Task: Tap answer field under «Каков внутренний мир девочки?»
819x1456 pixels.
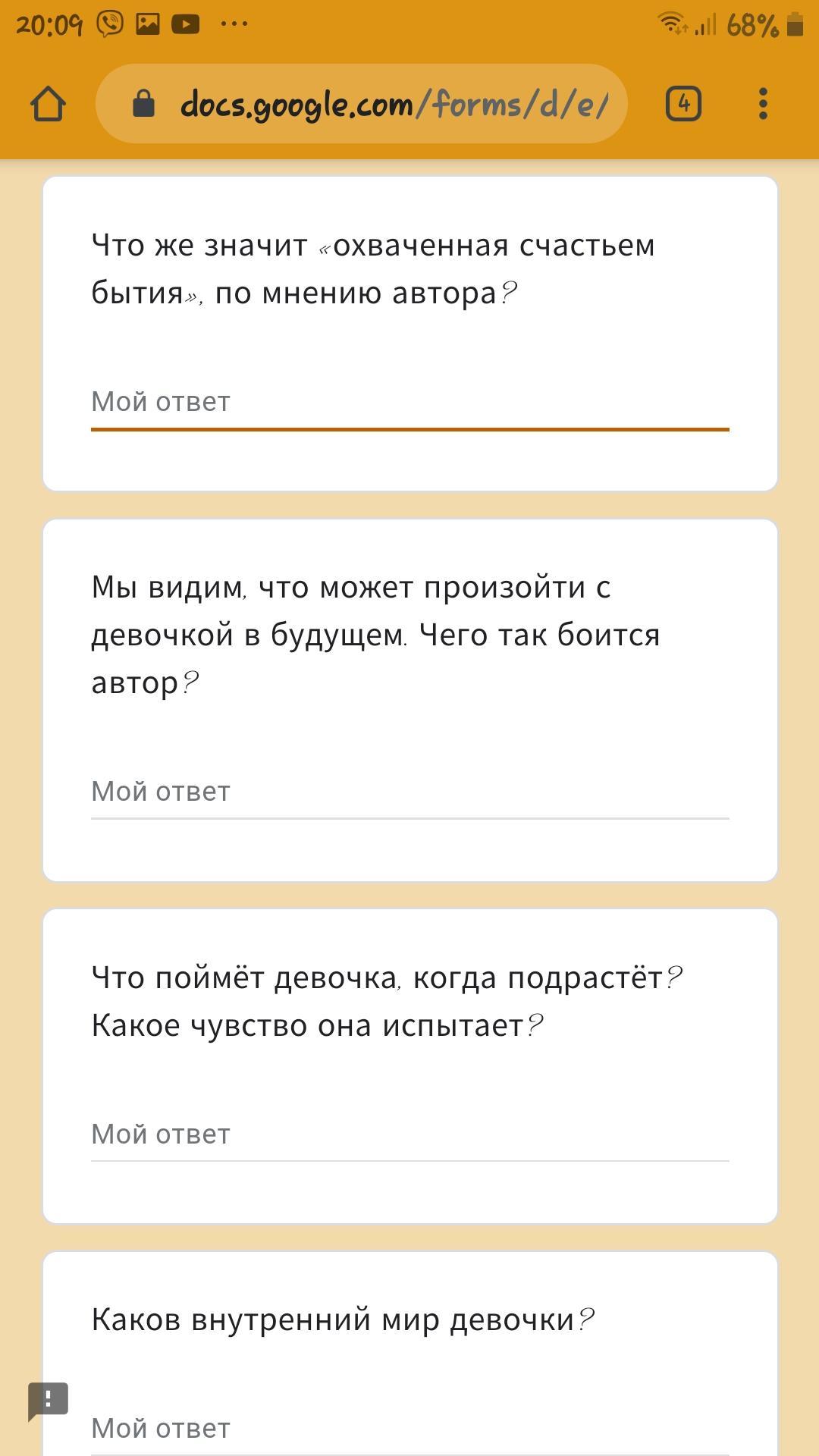Action: (x=410, y=1429)
